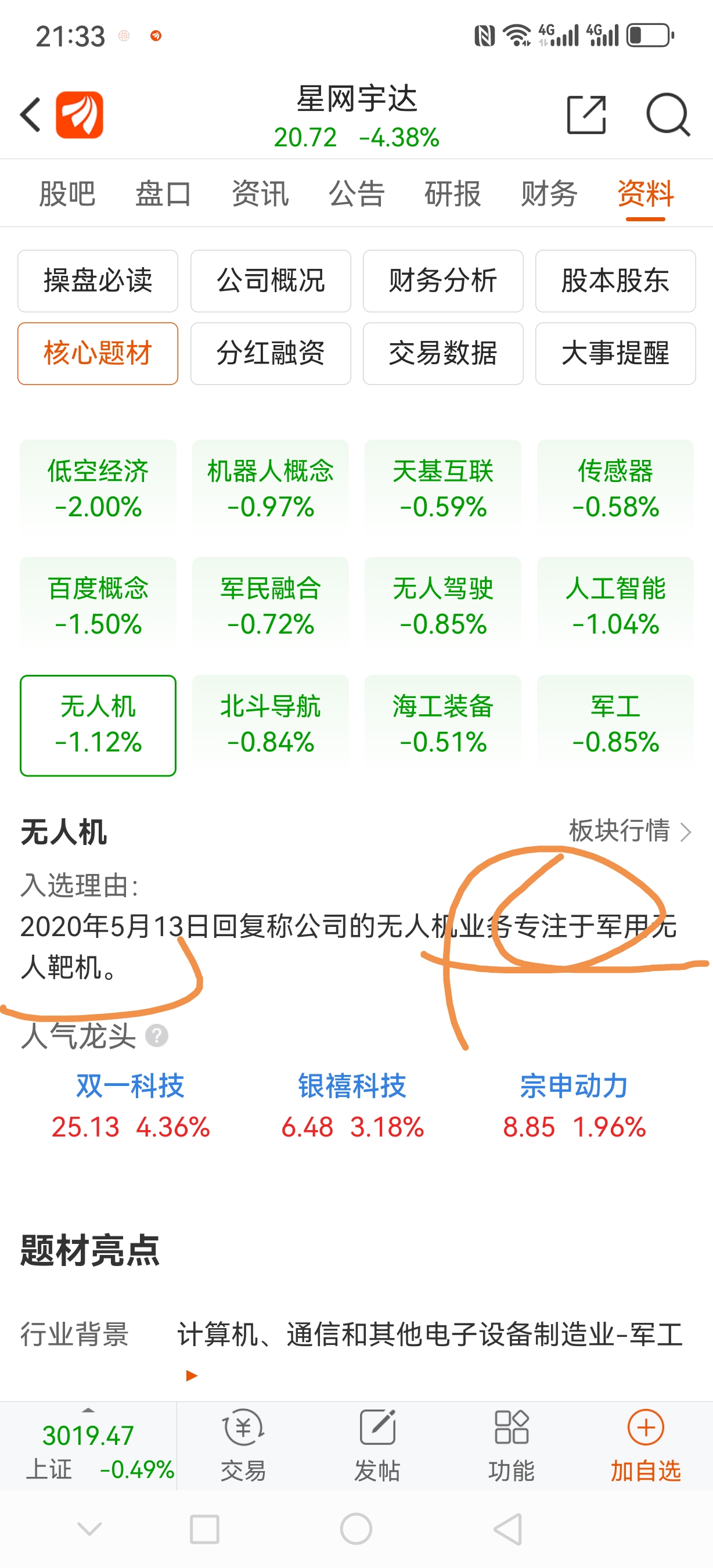Open the 分红融资 section
Image resolution: width=713 pixels, height=1568 pixels.
(x=271, y=353)
